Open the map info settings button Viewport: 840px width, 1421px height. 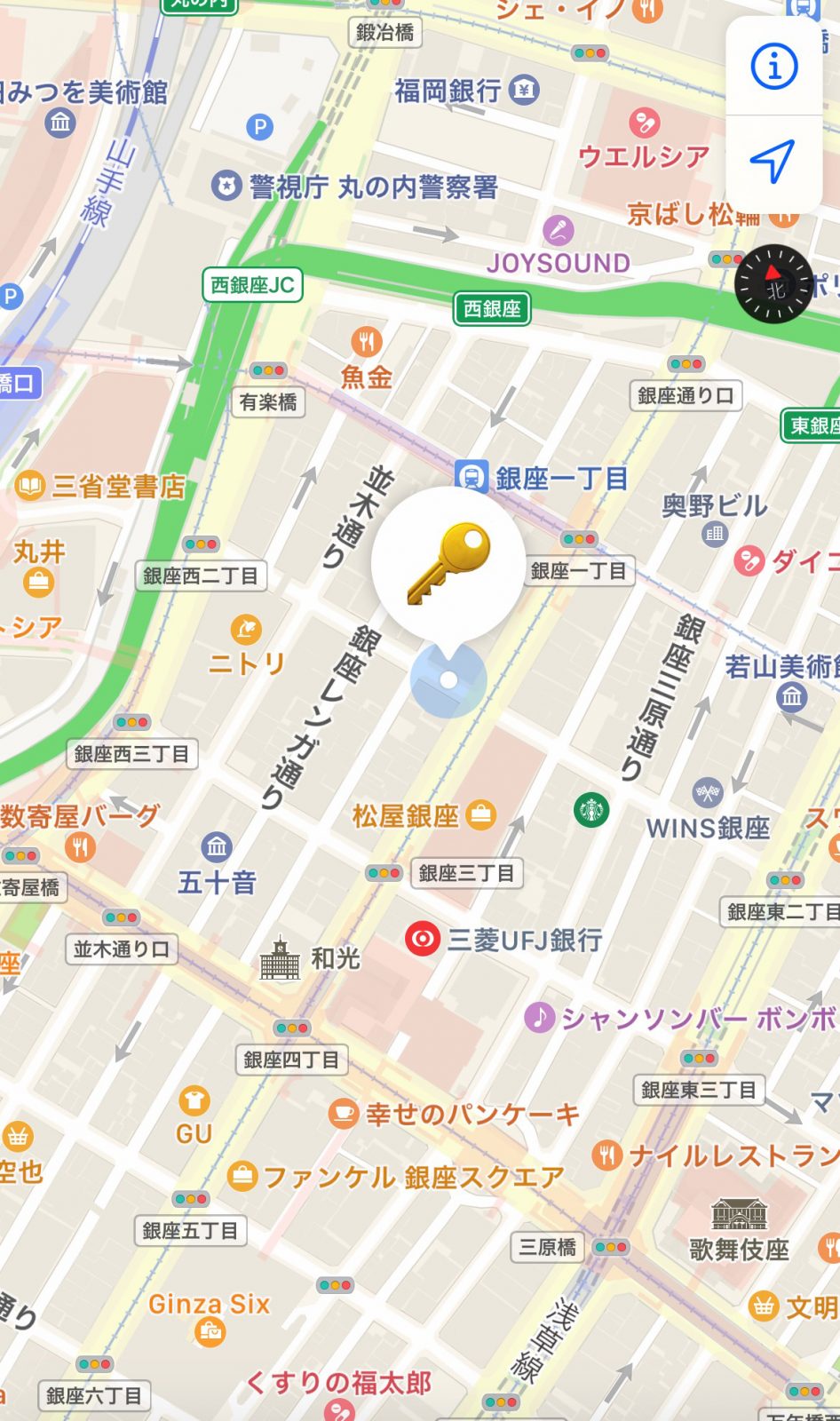pos(773,67)
